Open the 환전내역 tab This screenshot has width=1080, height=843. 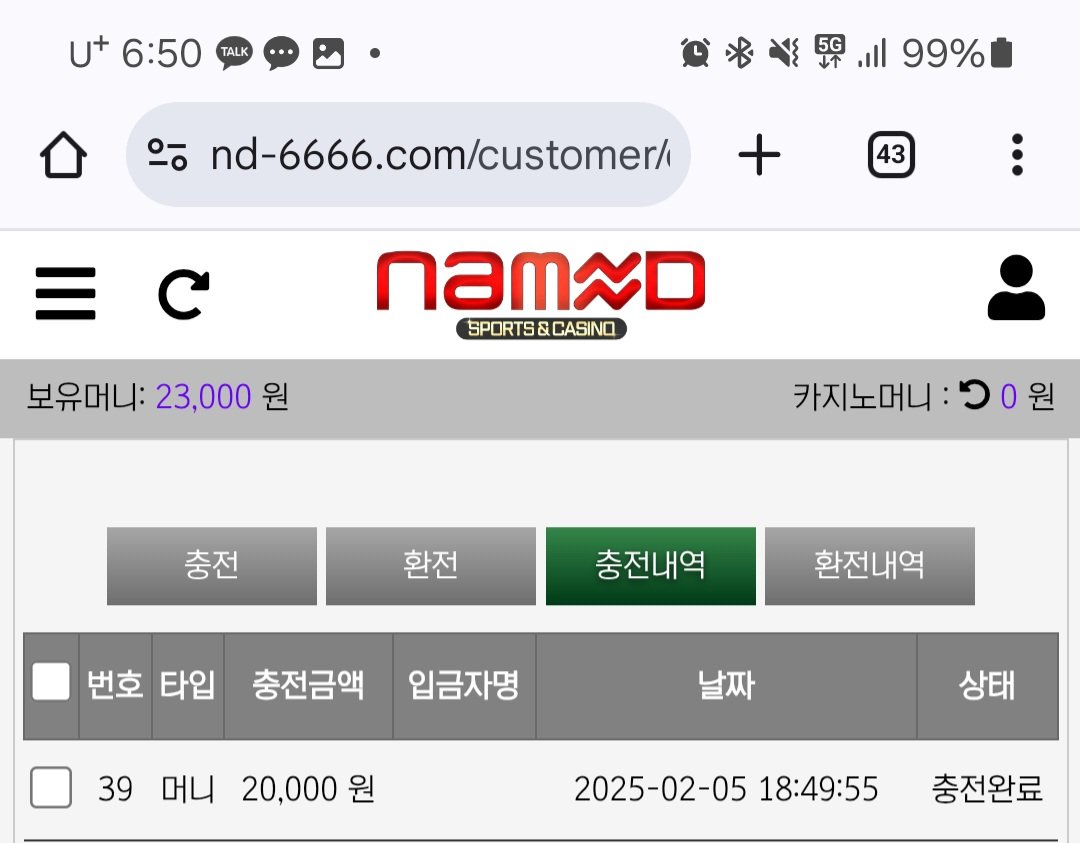[869, 566]
